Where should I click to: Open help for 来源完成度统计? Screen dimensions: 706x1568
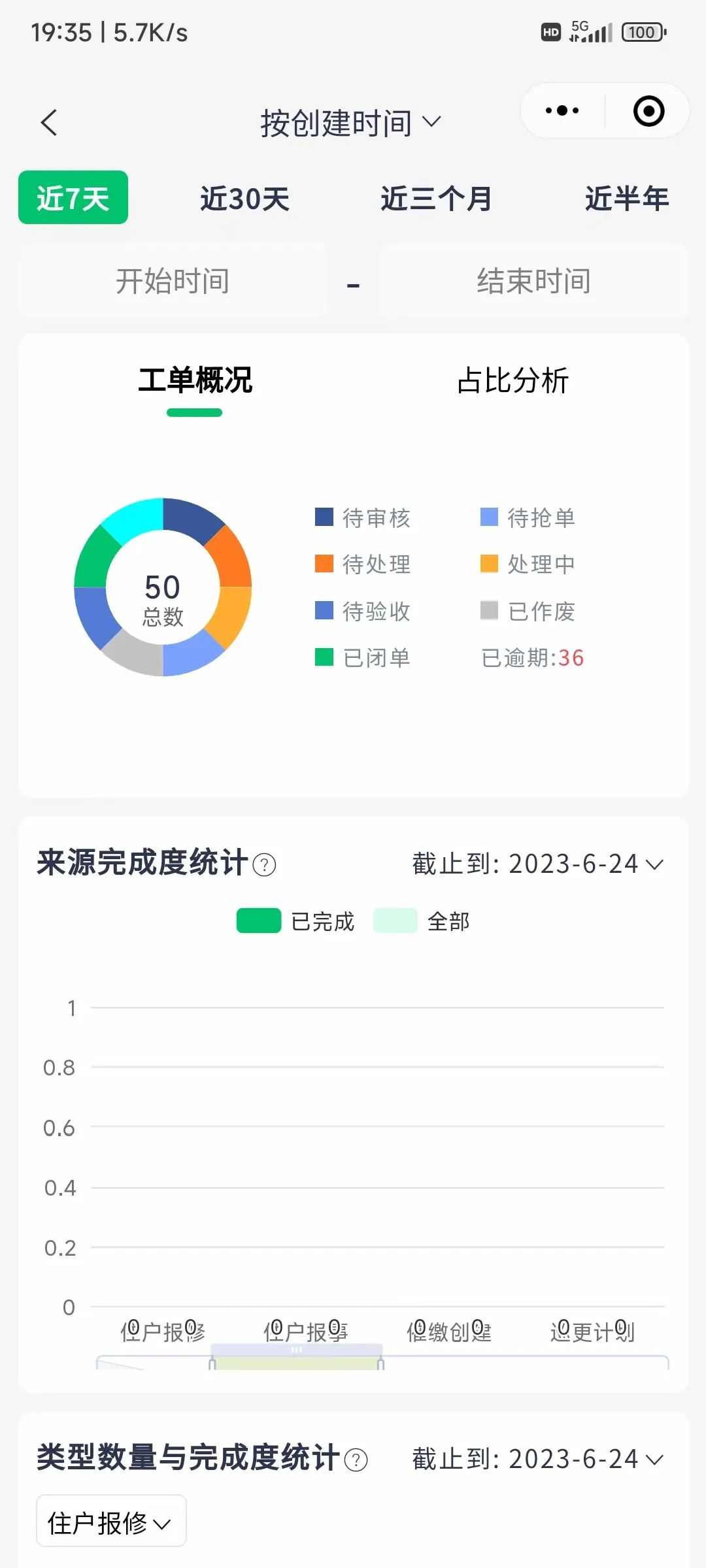(x=264, y=864)
